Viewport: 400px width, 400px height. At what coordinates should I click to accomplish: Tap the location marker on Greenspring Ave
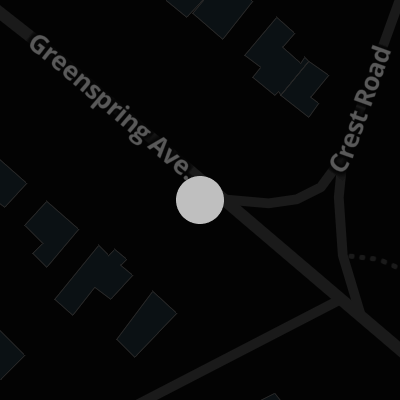(x=200, y=200)
